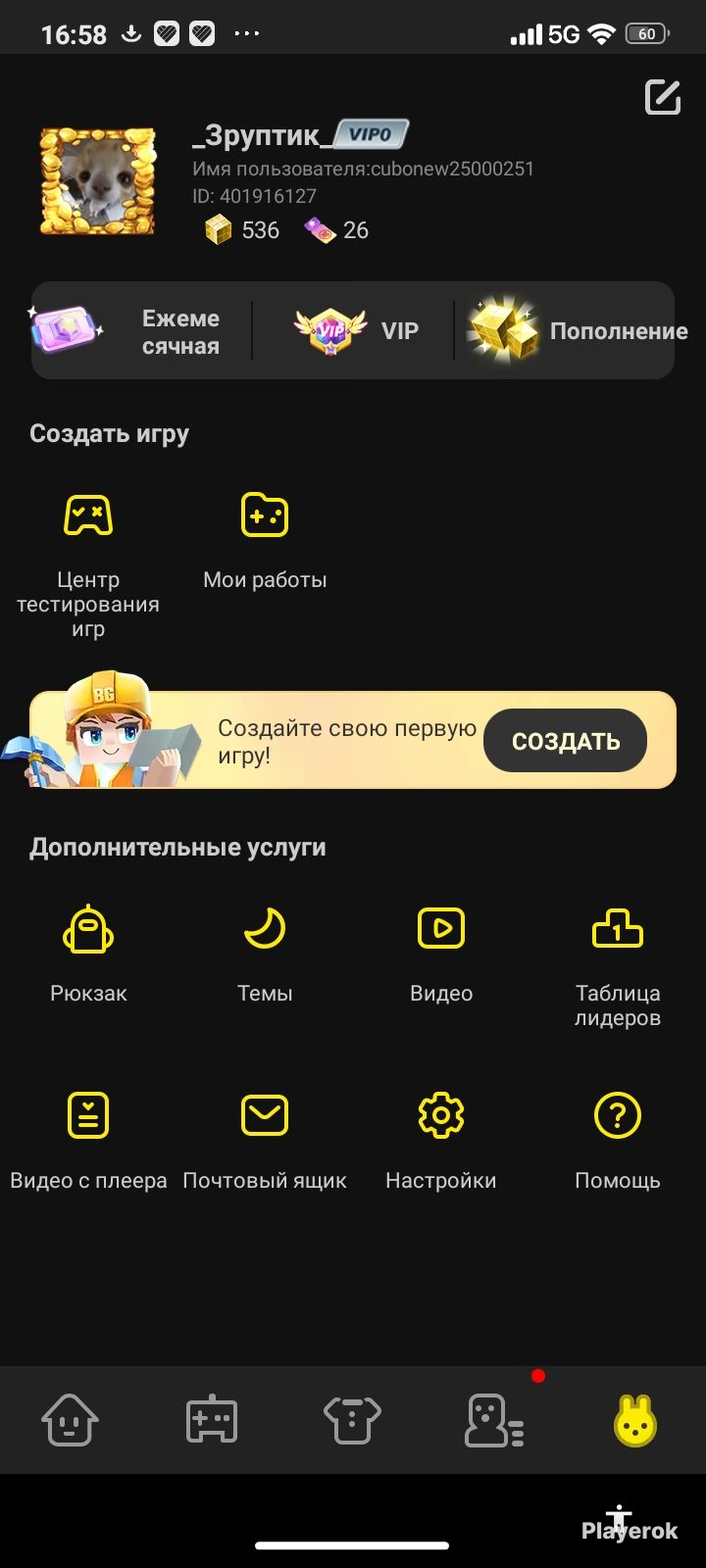The image size is (706, 1568).
Task: Switch to the outfit shirt tab
Action: 352,1419
